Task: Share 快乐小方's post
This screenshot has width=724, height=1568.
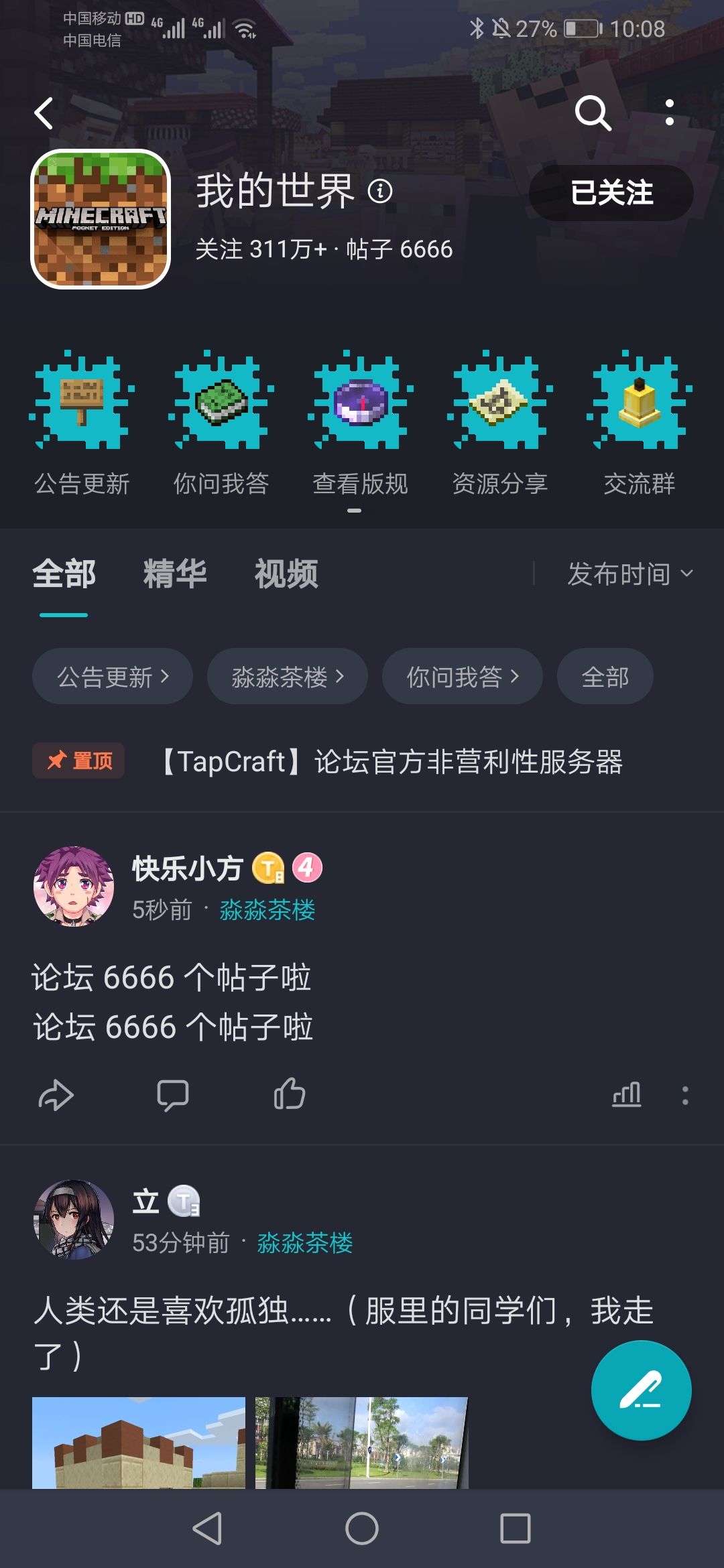Action: point(56,1096)
